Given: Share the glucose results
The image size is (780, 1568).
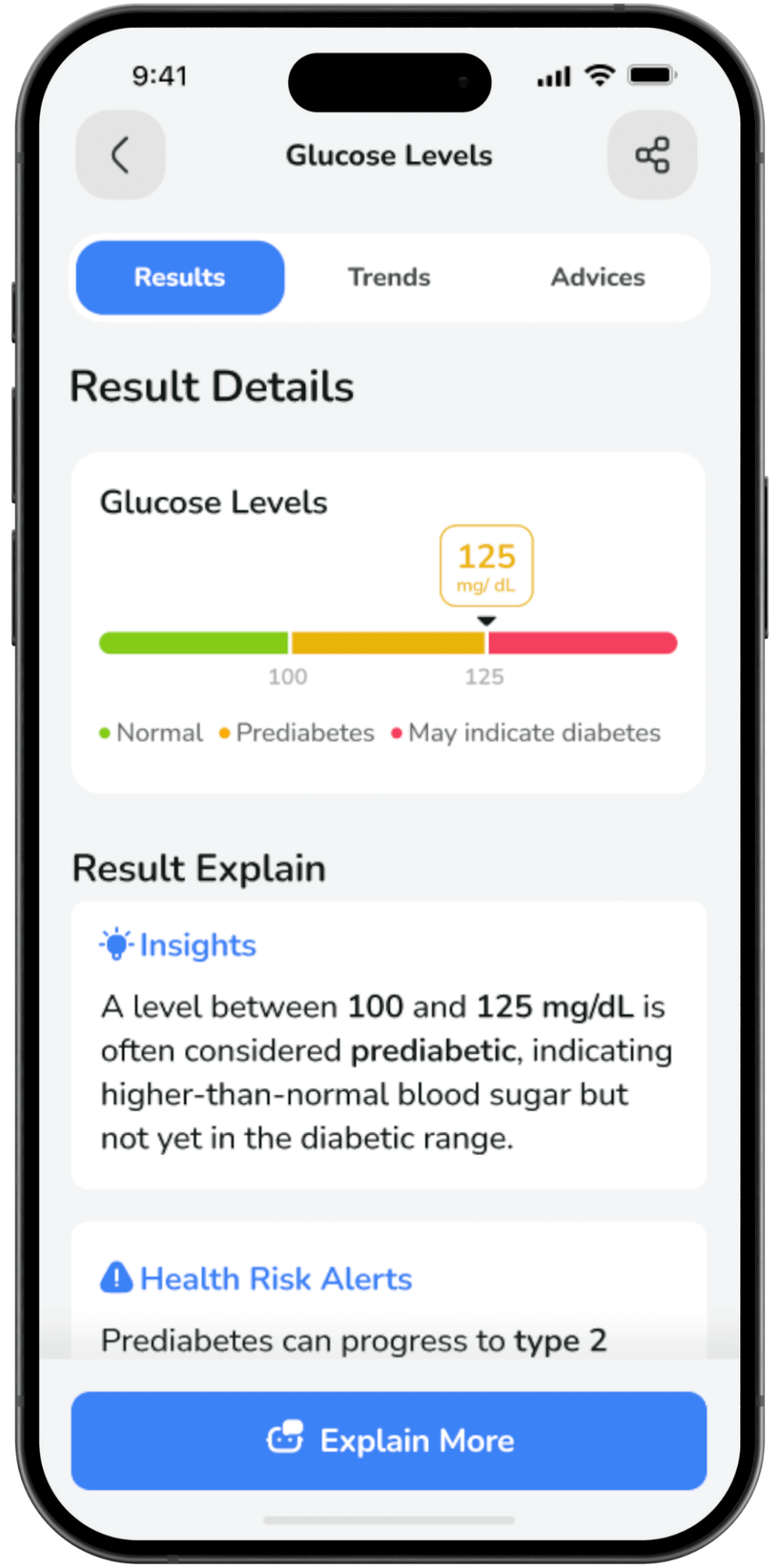Looking at the screenshot, I should (x=652, y=154).
